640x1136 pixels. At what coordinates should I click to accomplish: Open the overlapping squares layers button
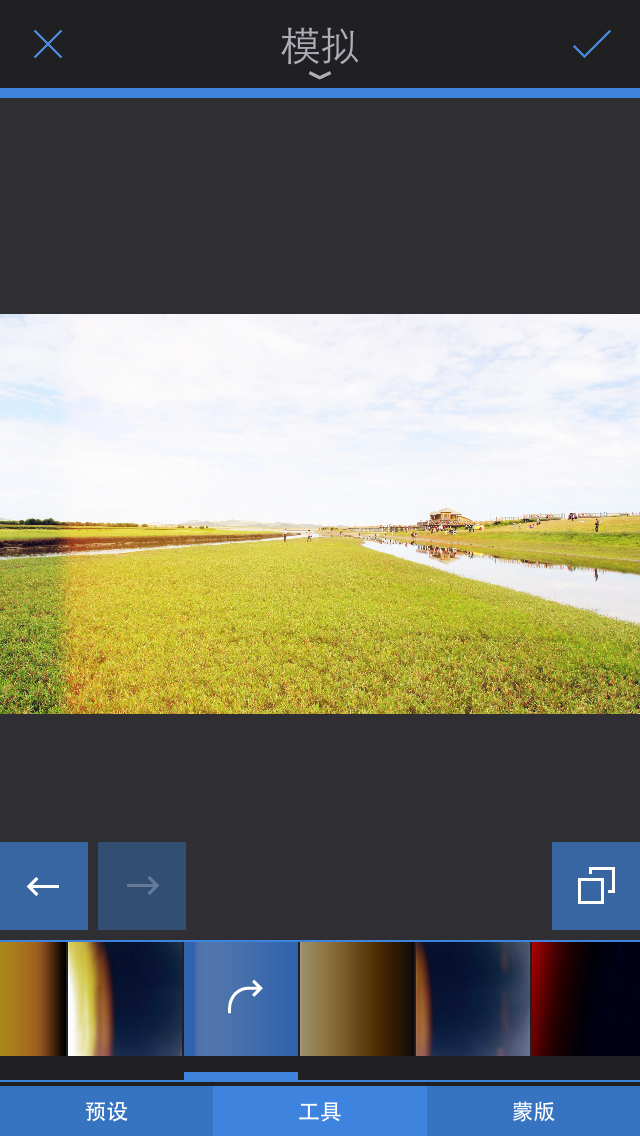pyautogui.click(x=596, y=886)
